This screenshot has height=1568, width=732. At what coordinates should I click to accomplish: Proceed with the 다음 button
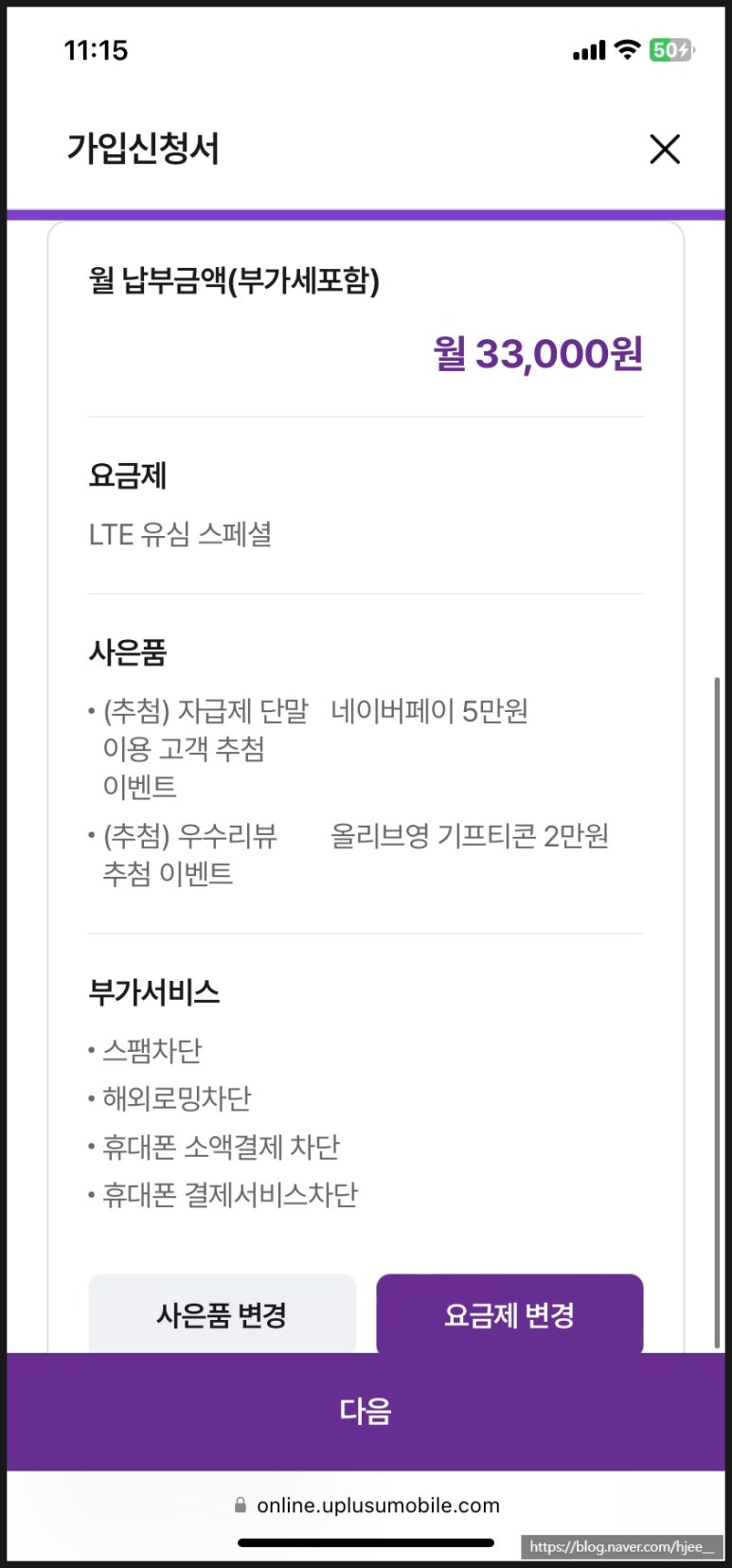[x=366, y=1412]
